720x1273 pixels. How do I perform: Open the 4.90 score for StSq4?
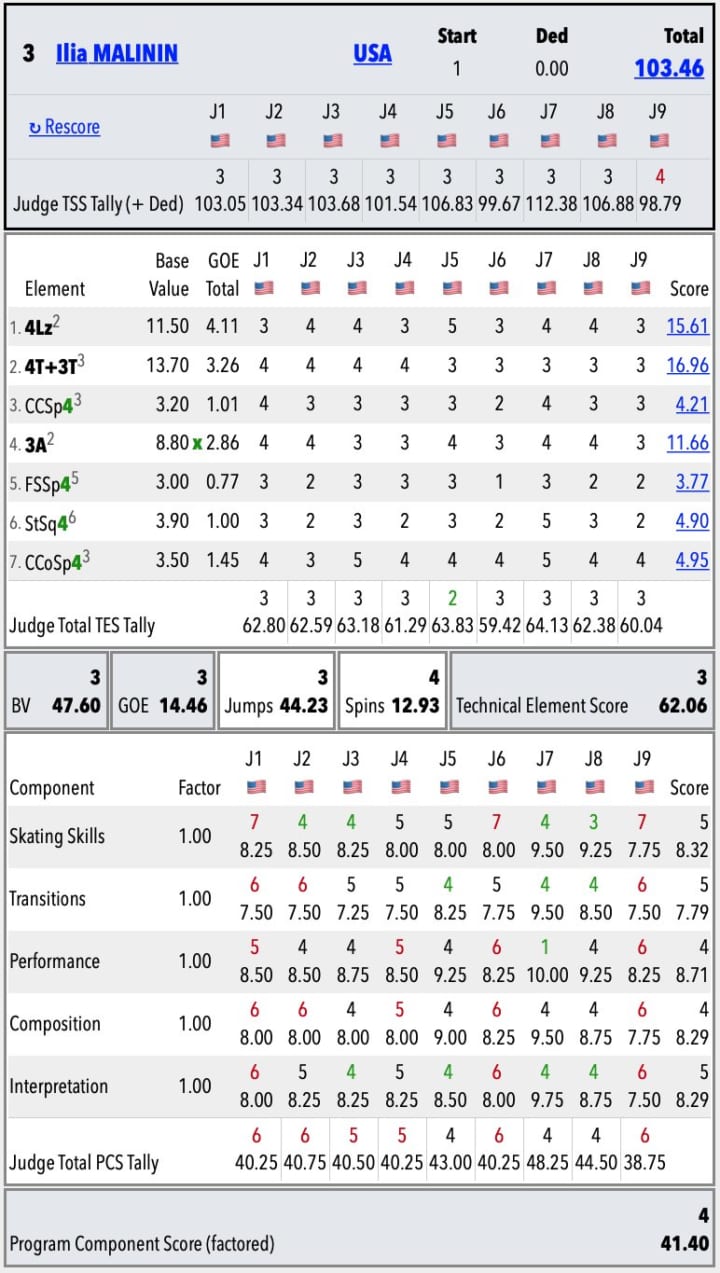click(x=691, y=521)
